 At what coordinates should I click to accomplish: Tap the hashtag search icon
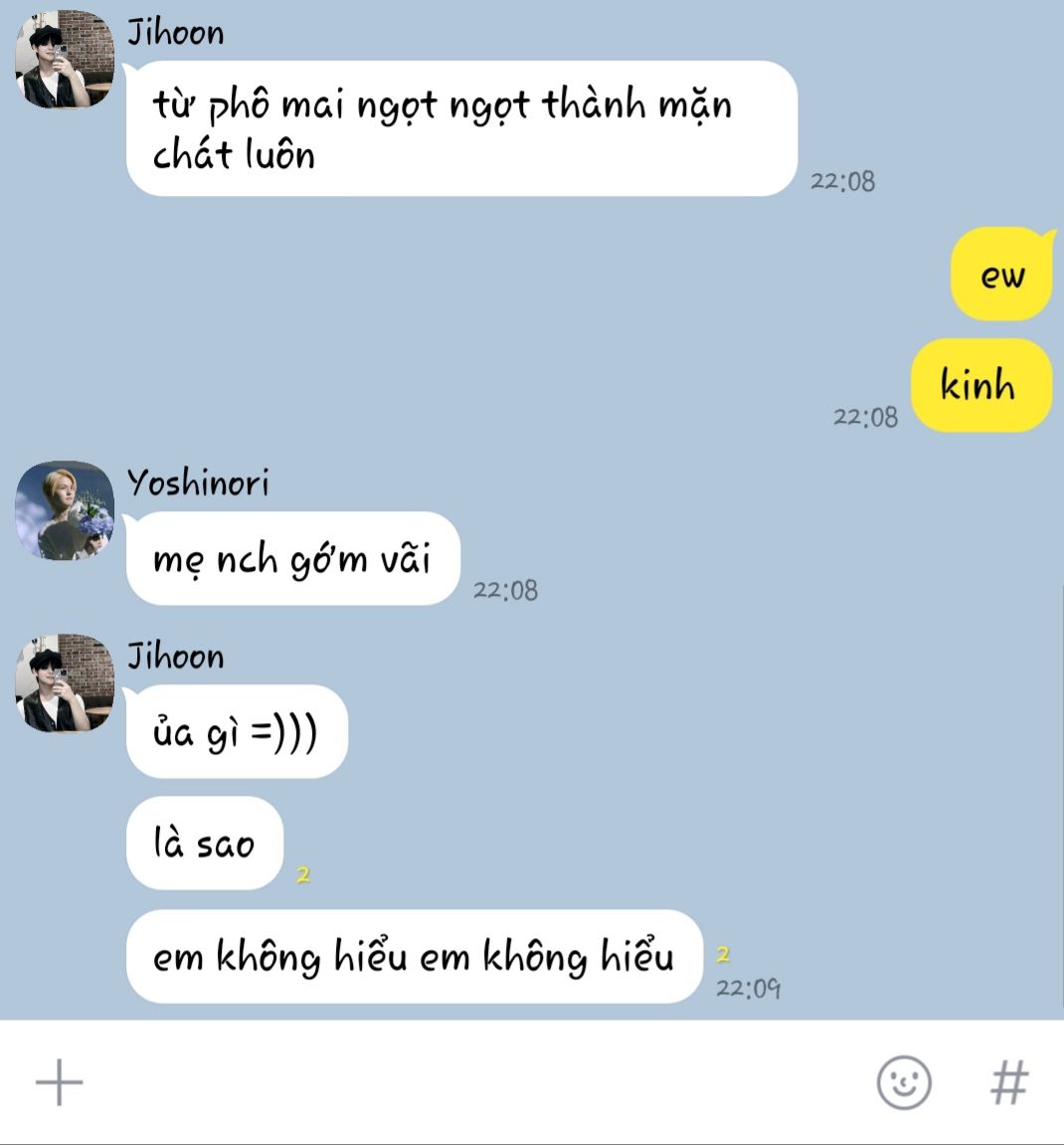[1008, 1081]
